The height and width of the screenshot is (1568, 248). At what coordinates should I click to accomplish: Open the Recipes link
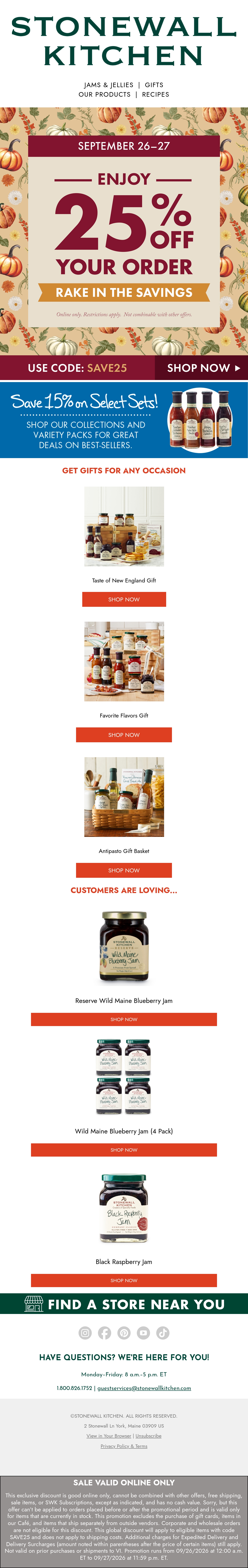tap(156, 94)
